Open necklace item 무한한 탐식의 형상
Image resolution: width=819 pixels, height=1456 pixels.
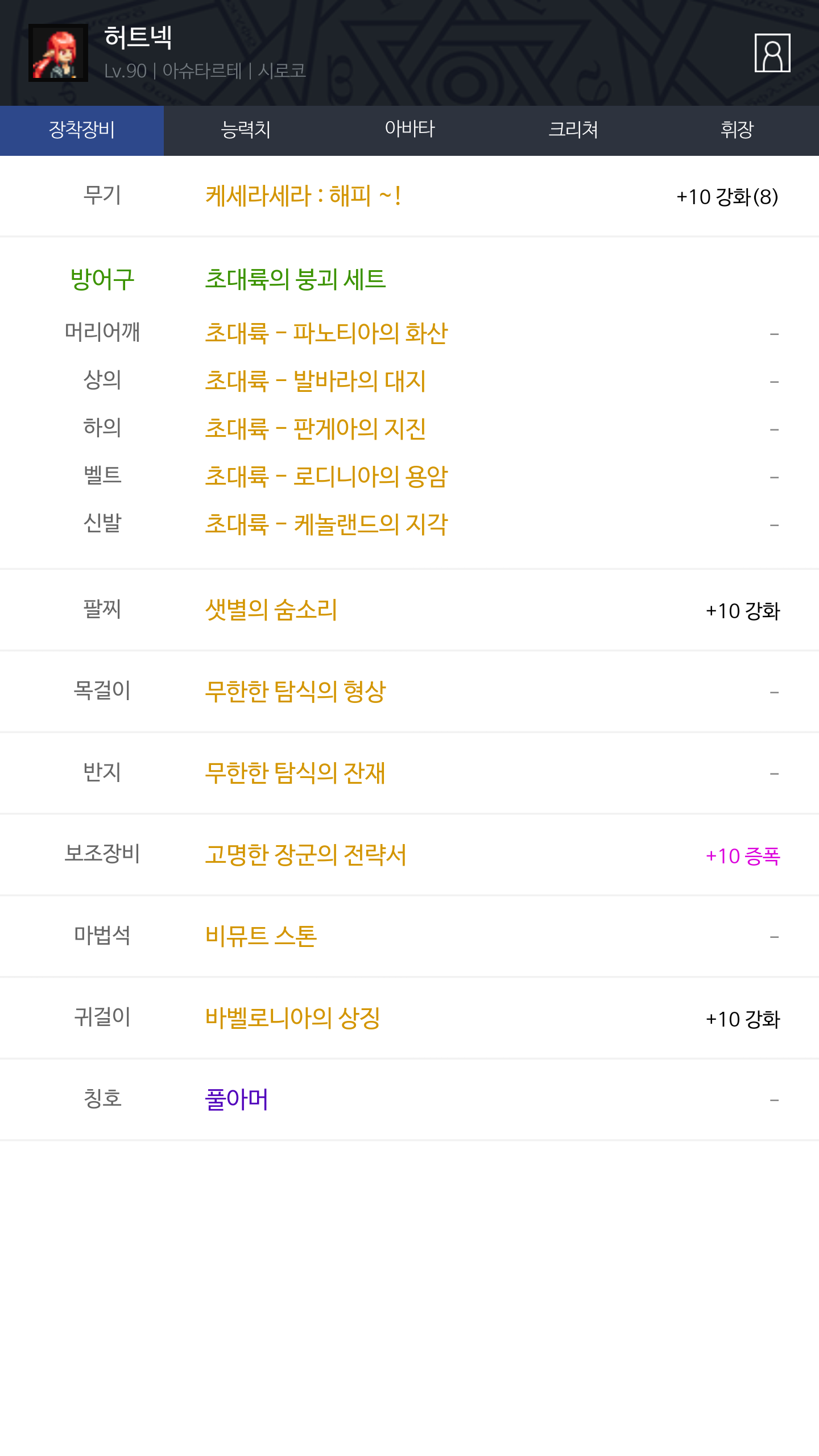(x=295, y=691)
